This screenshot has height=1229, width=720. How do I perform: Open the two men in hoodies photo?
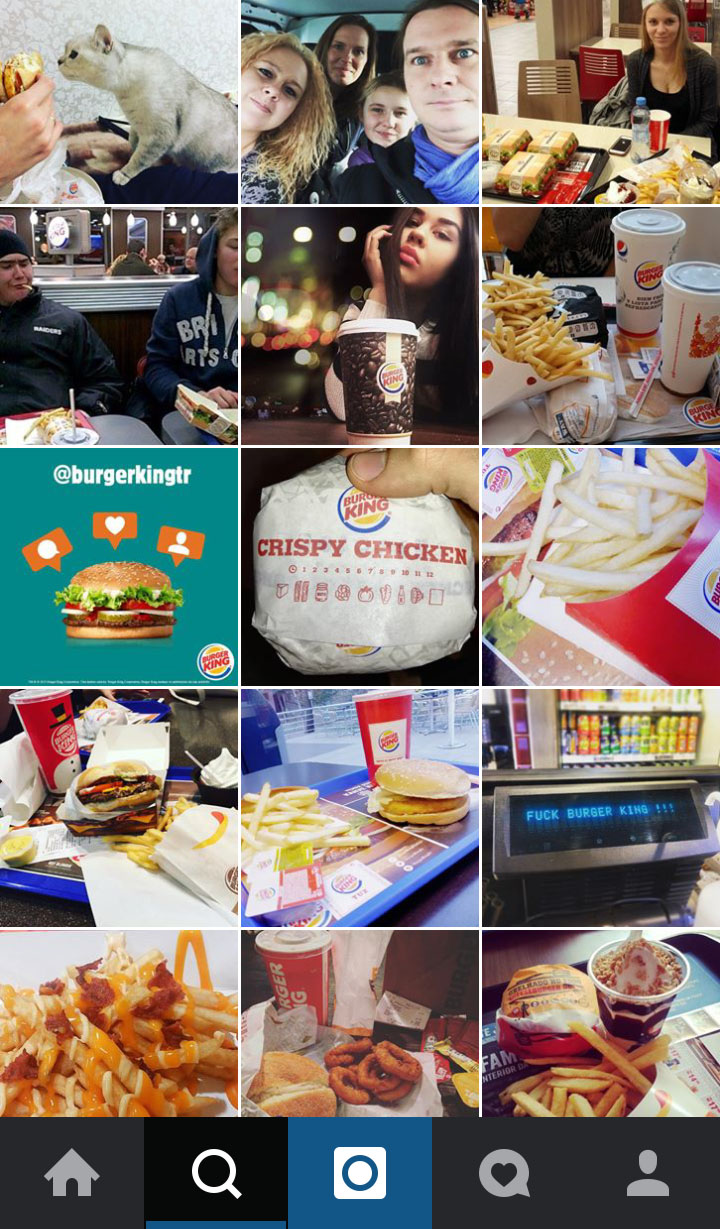click(x=119, y=326)
